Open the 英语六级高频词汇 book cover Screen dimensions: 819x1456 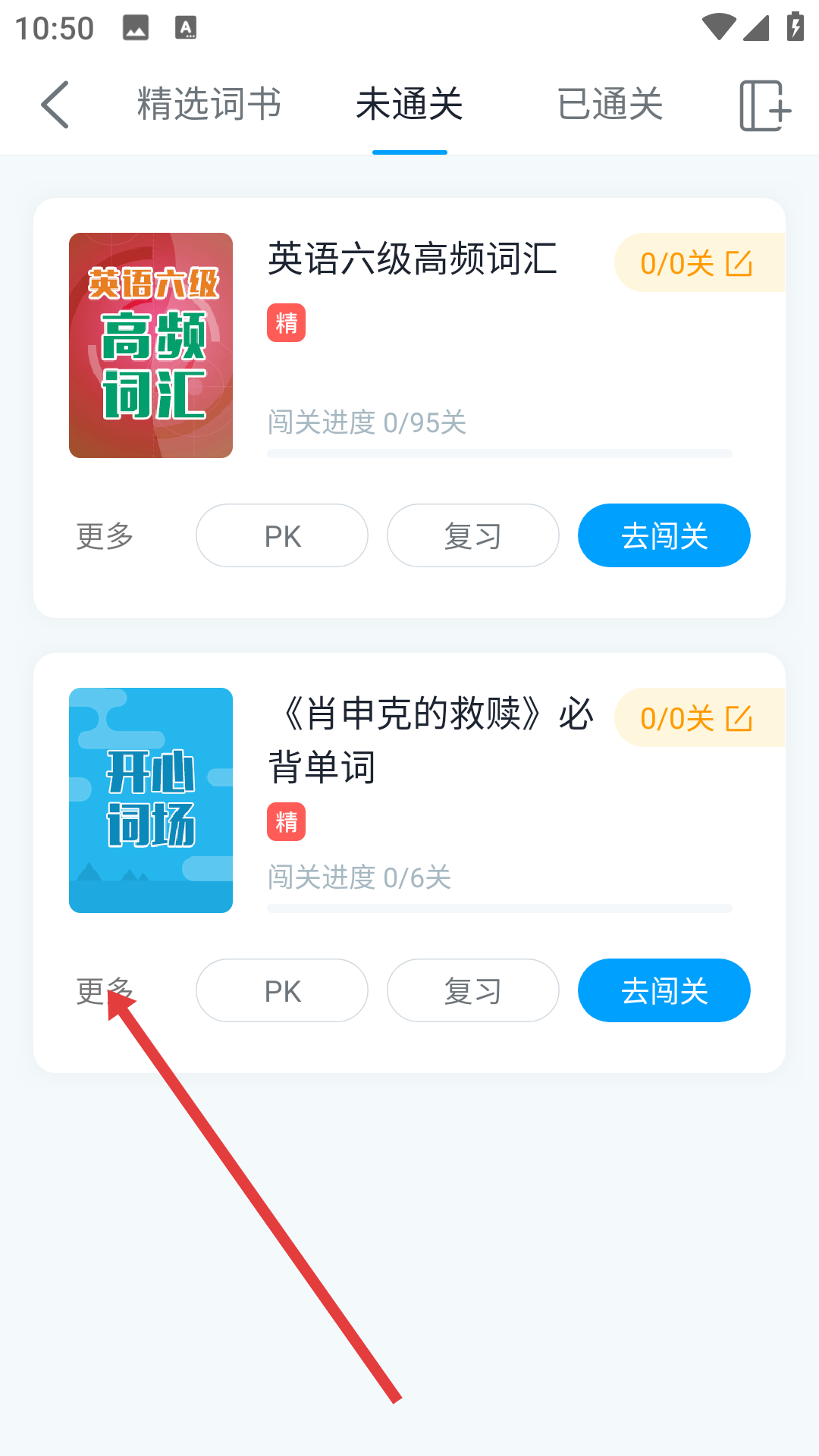click(151, 345)
